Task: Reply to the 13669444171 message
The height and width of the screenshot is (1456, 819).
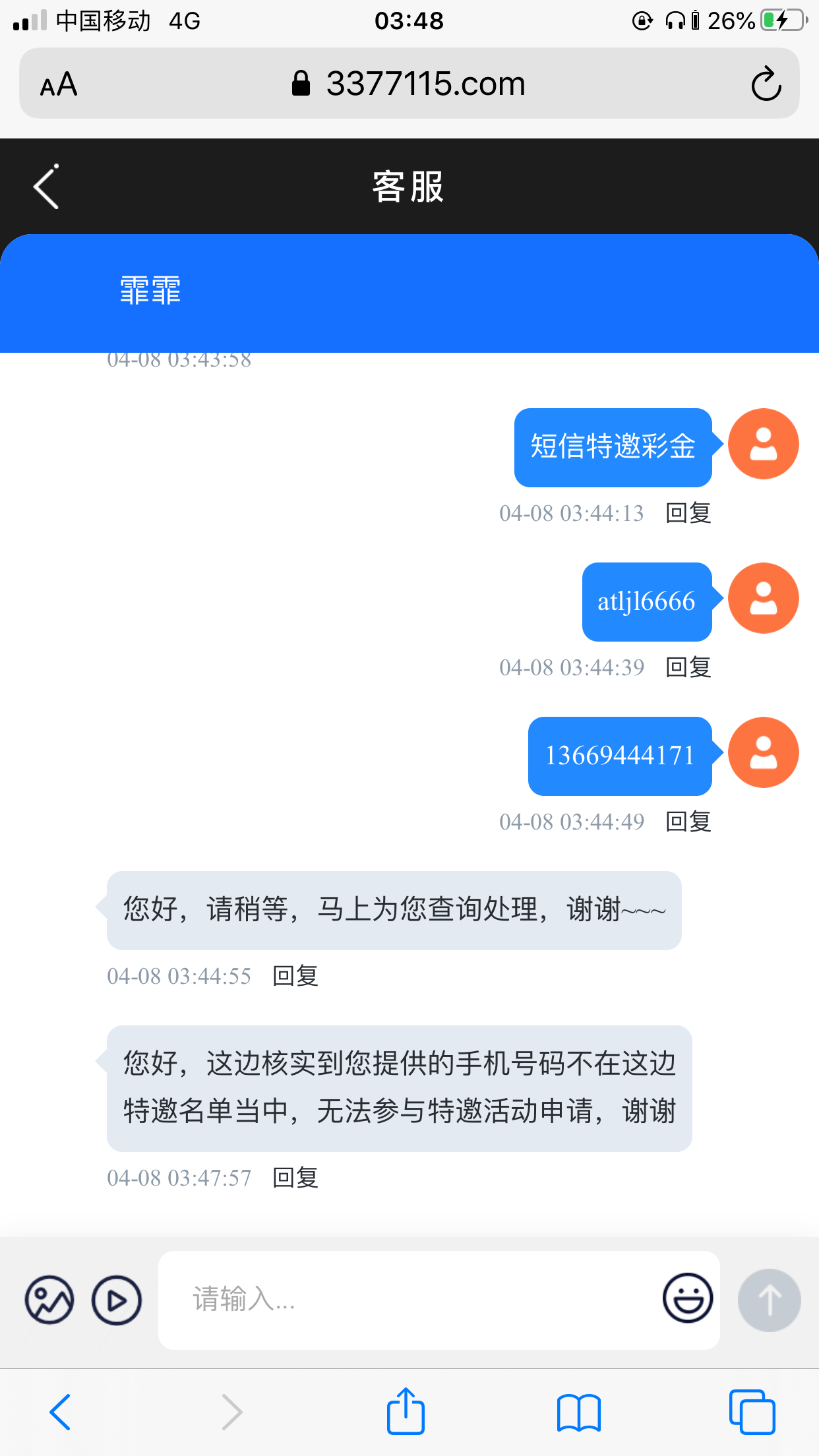Action: click(x=688, y=822)
